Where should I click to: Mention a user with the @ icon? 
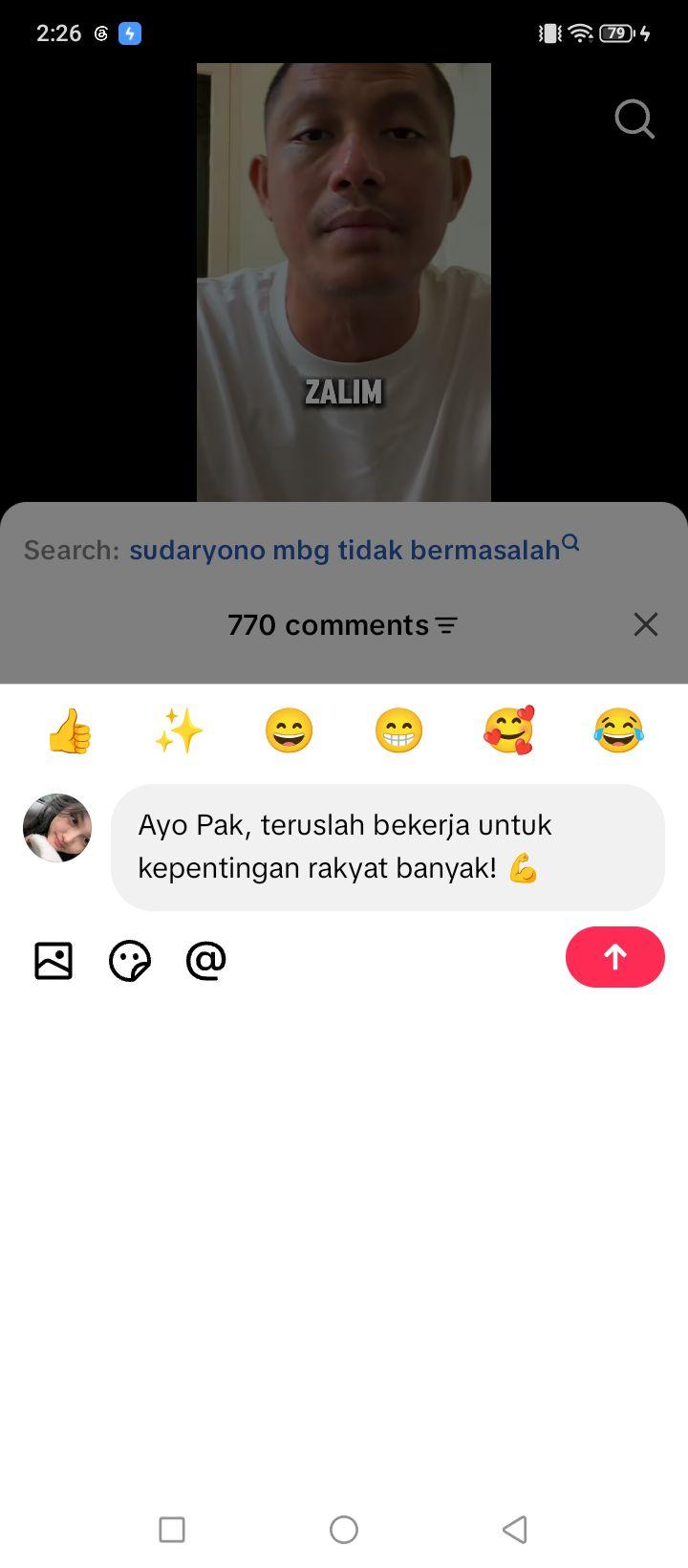pyautogui.click(x=206, y=960)
